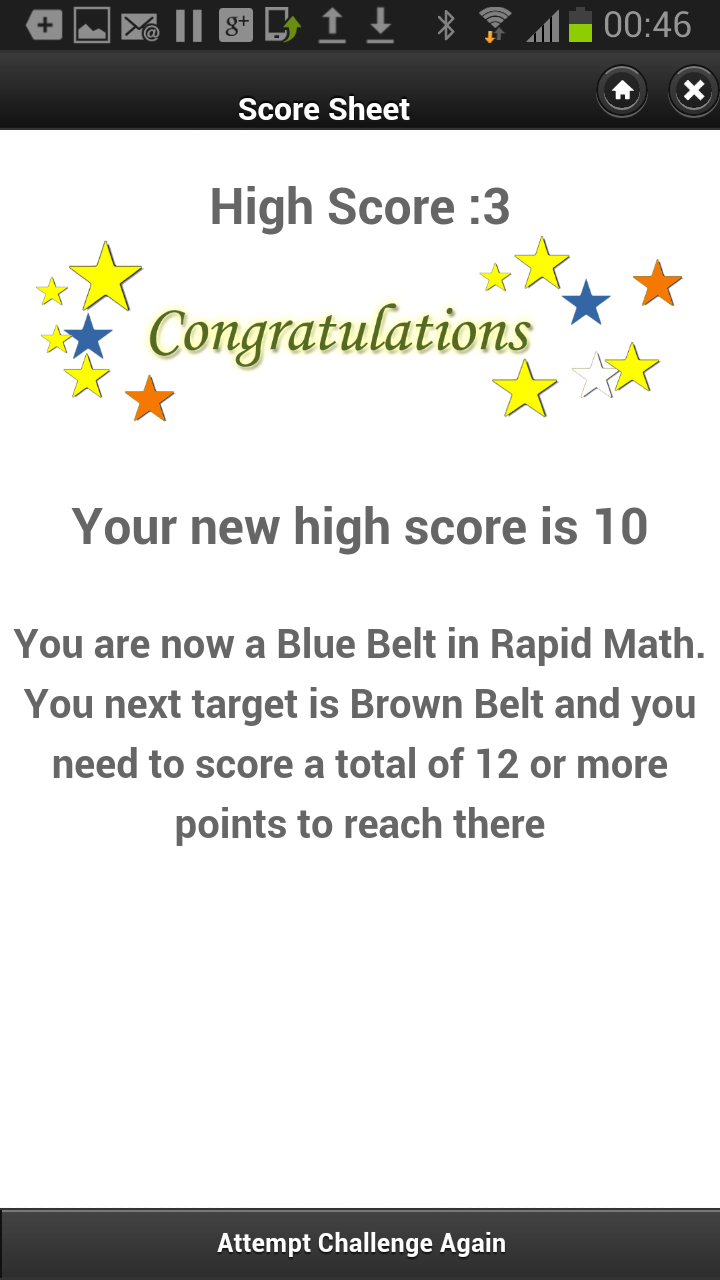This screenshot has width=720, height=1280.
Task: Close the Score Sheet screen
Action: [693, 89]
